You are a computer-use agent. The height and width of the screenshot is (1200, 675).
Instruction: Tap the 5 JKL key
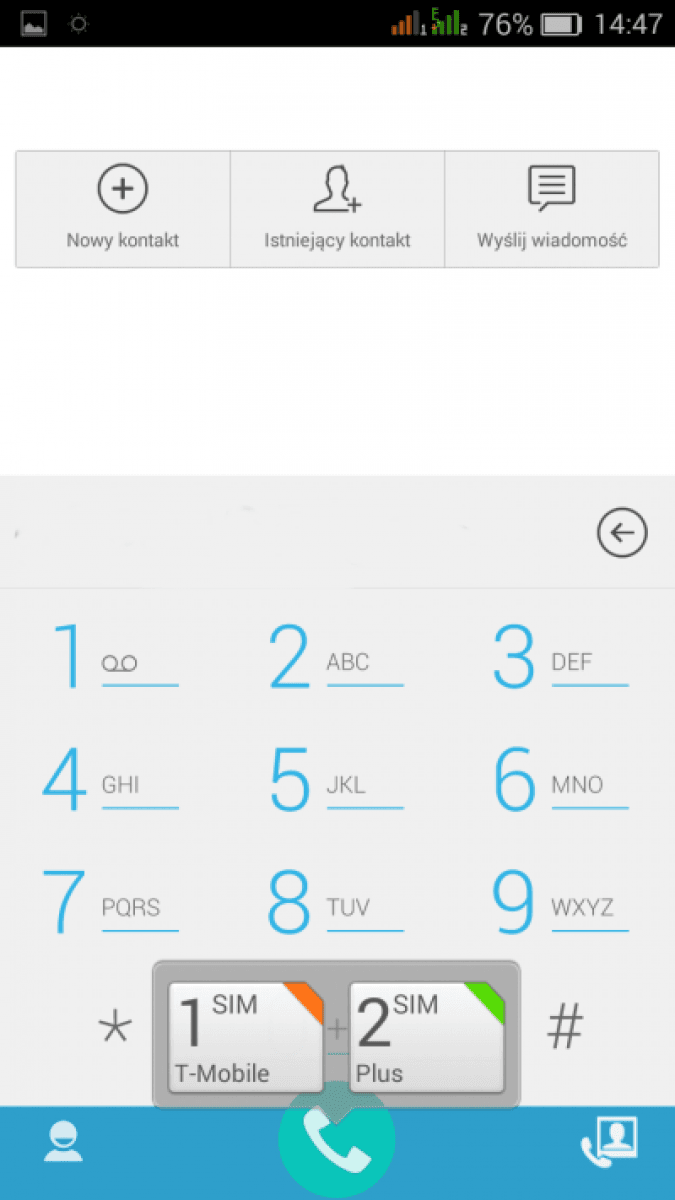click(x=337, y=780)
